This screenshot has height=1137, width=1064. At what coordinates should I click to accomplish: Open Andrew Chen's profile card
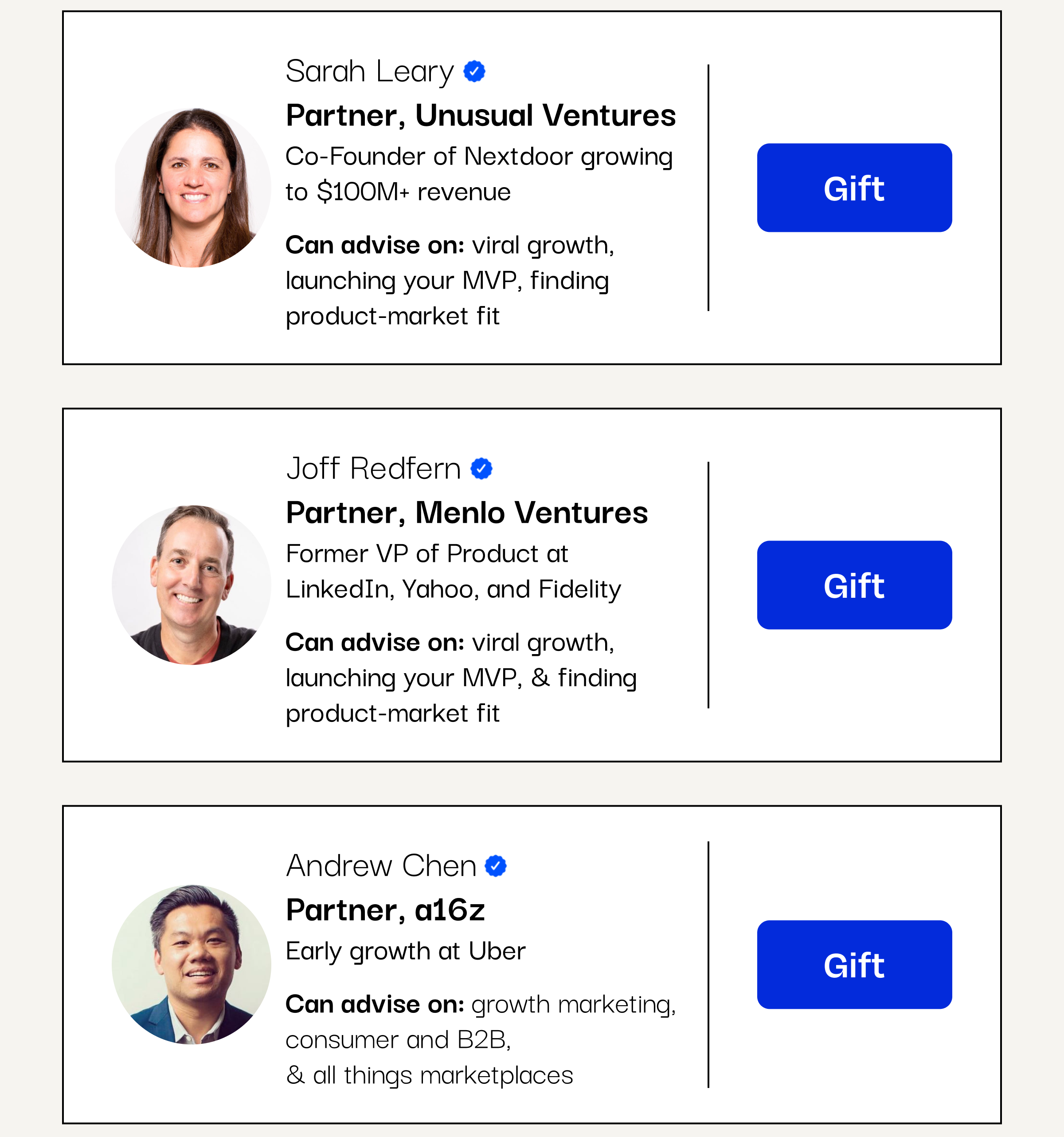pos(381,865)
